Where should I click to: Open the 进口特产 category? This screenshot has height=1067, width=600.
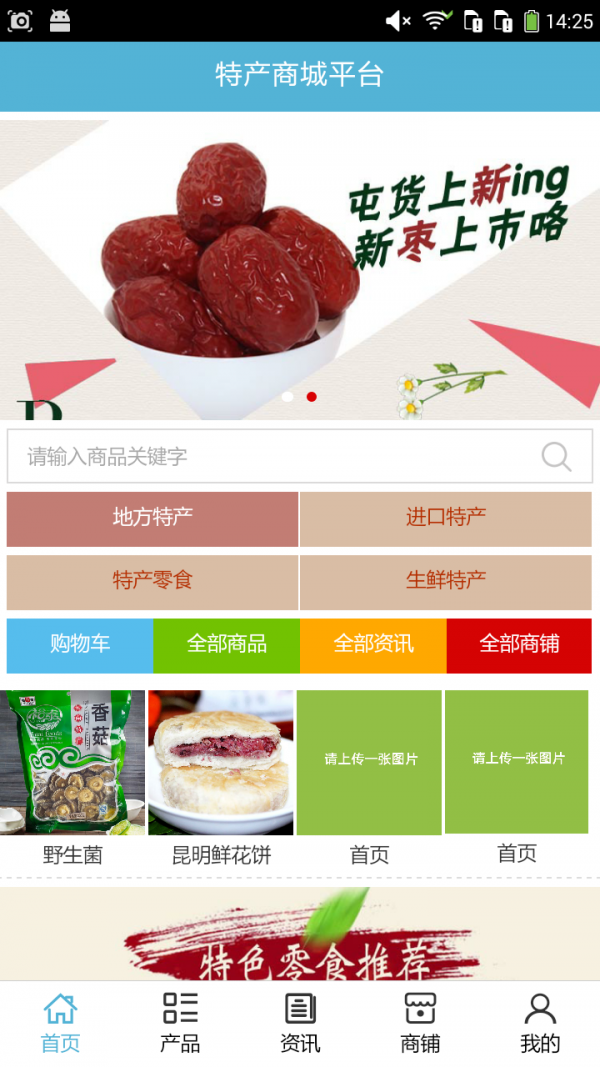point(446,519)
